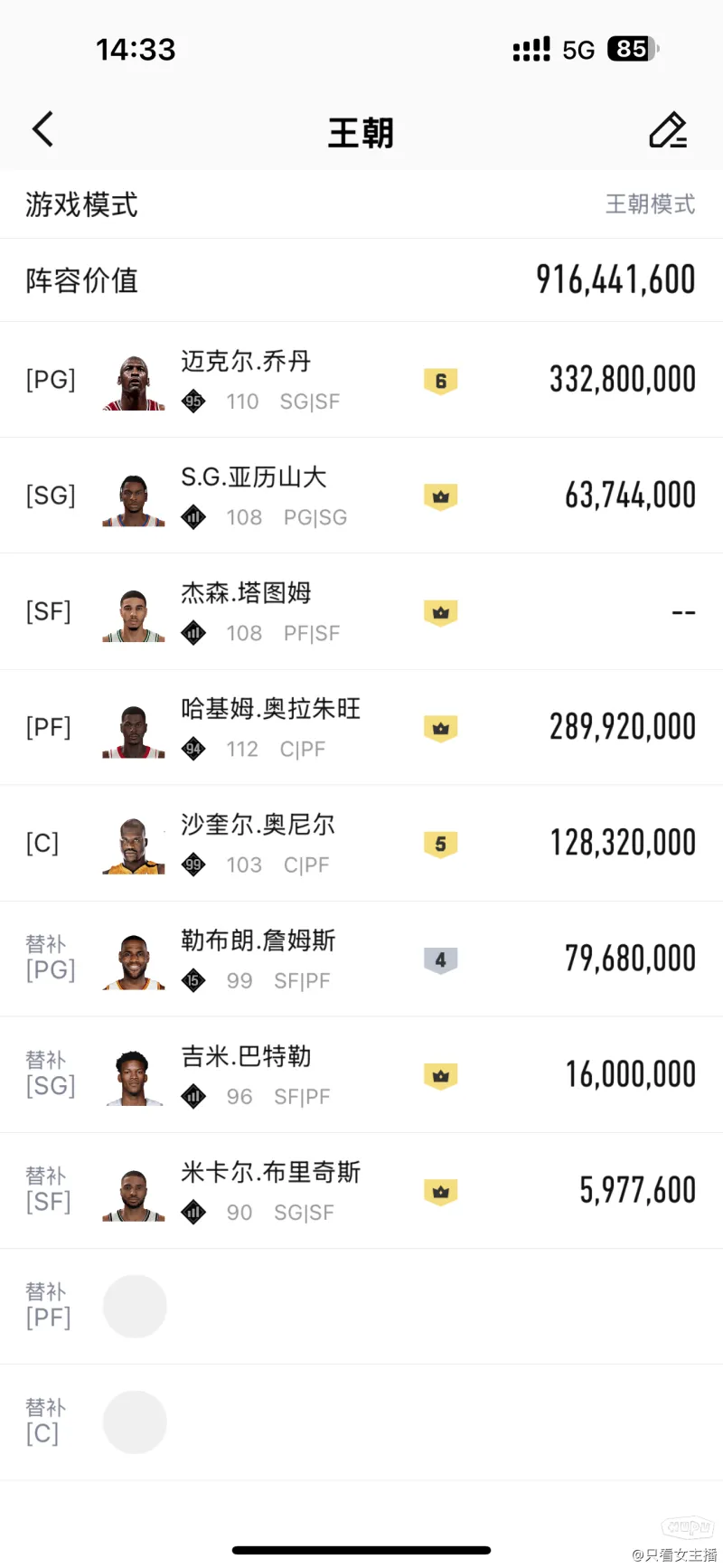The image size is (723, 1568).
Task: Open the 游戏模式 row showing 王朝模式
Action: click(361, 204)
